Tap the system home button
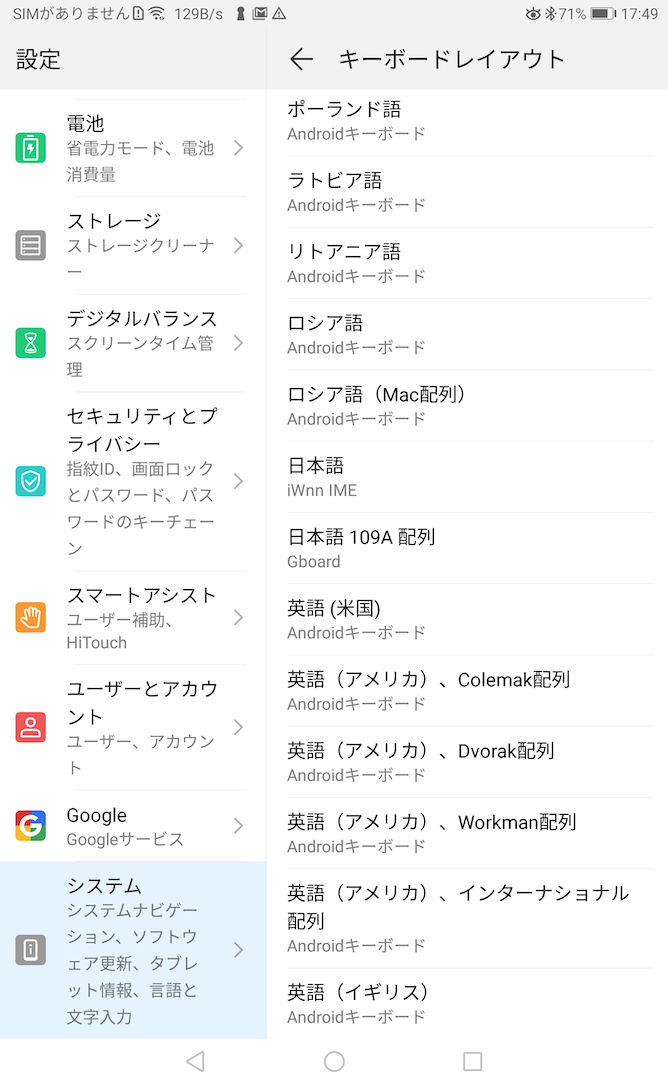The height and width of the screenshot is (1078, 668). tap(334, 1061)
